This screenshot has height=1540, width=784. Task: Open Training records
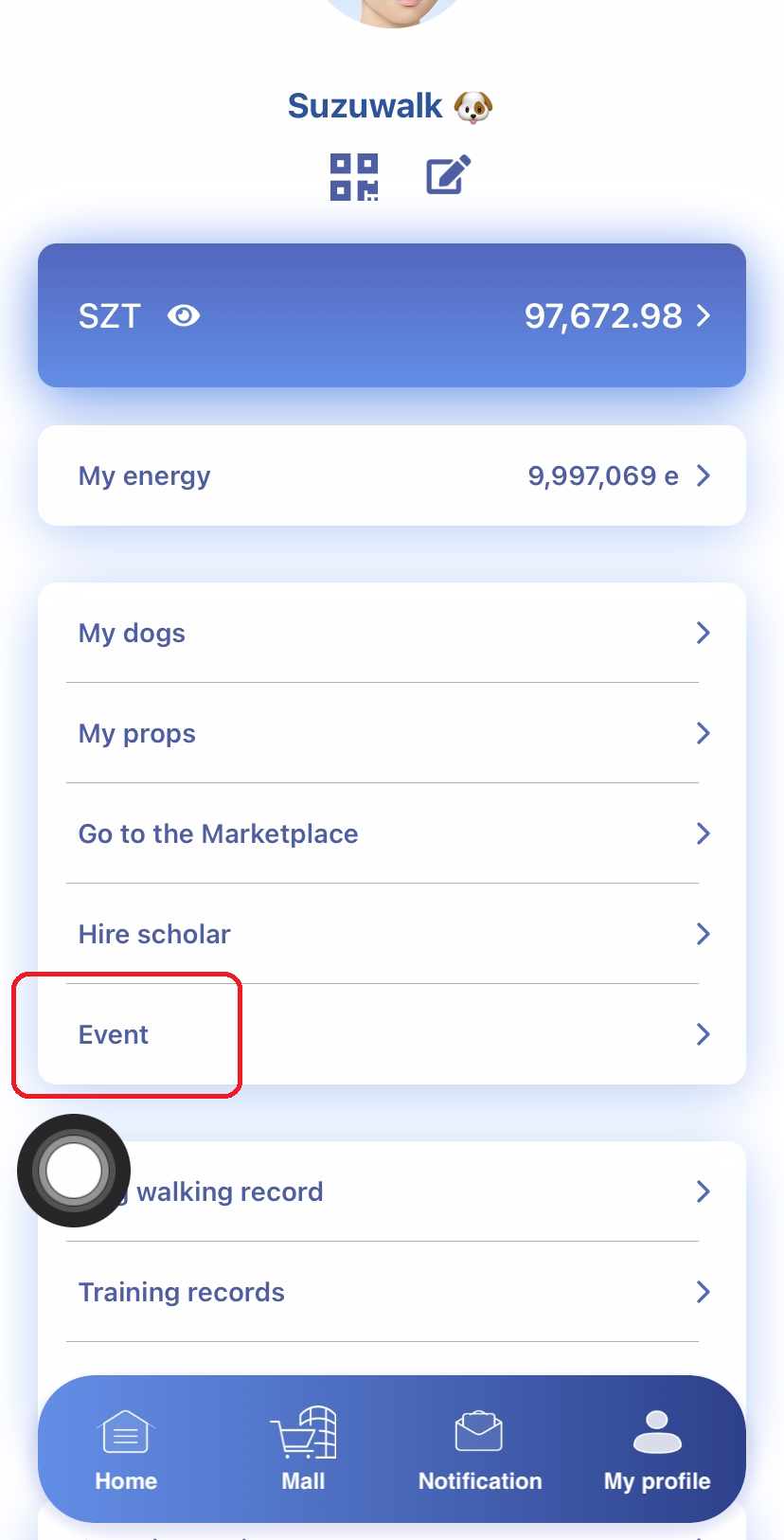pyautogui.click(x=392, y=1292)
